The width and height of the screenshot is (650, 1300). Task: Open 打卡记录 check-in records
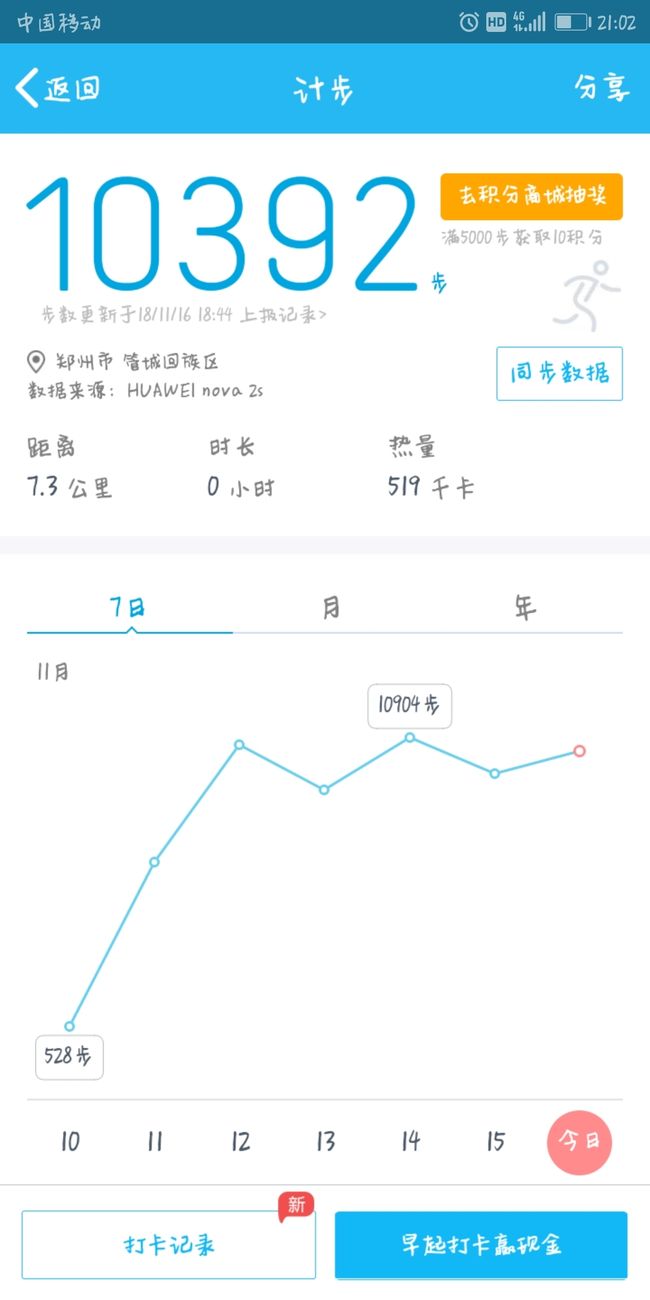click(168, 1245)
